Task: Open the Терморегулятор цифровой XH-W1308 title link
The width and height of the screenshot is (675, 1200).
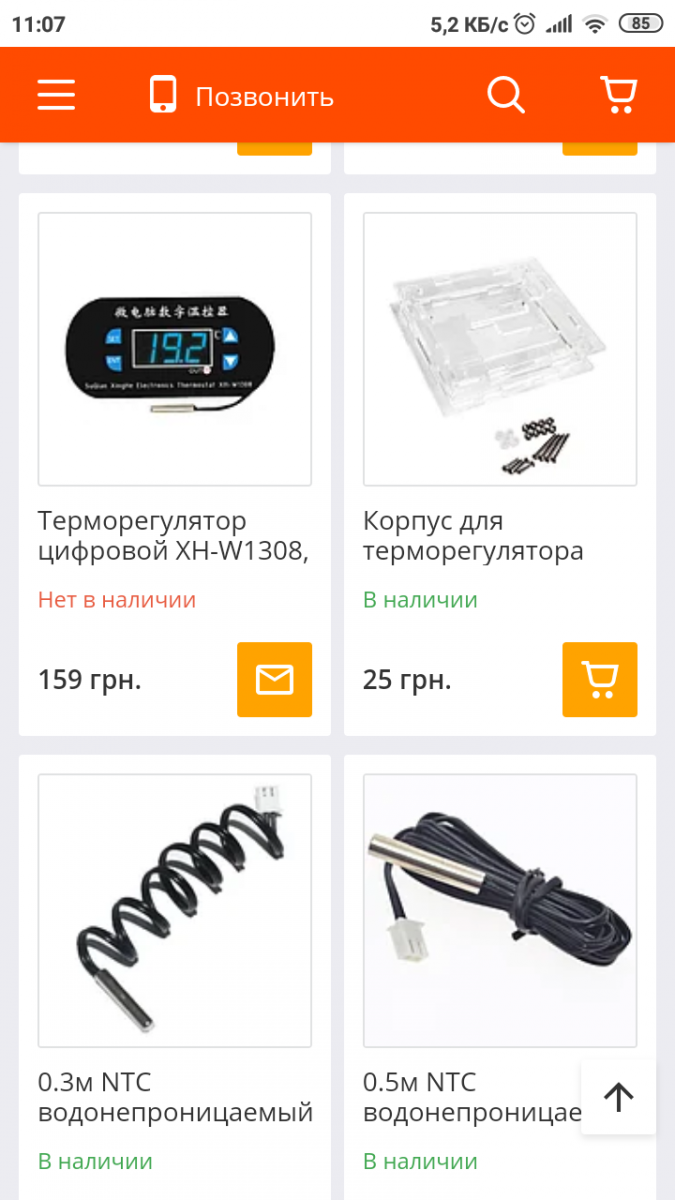Action: tap(172, 536)
